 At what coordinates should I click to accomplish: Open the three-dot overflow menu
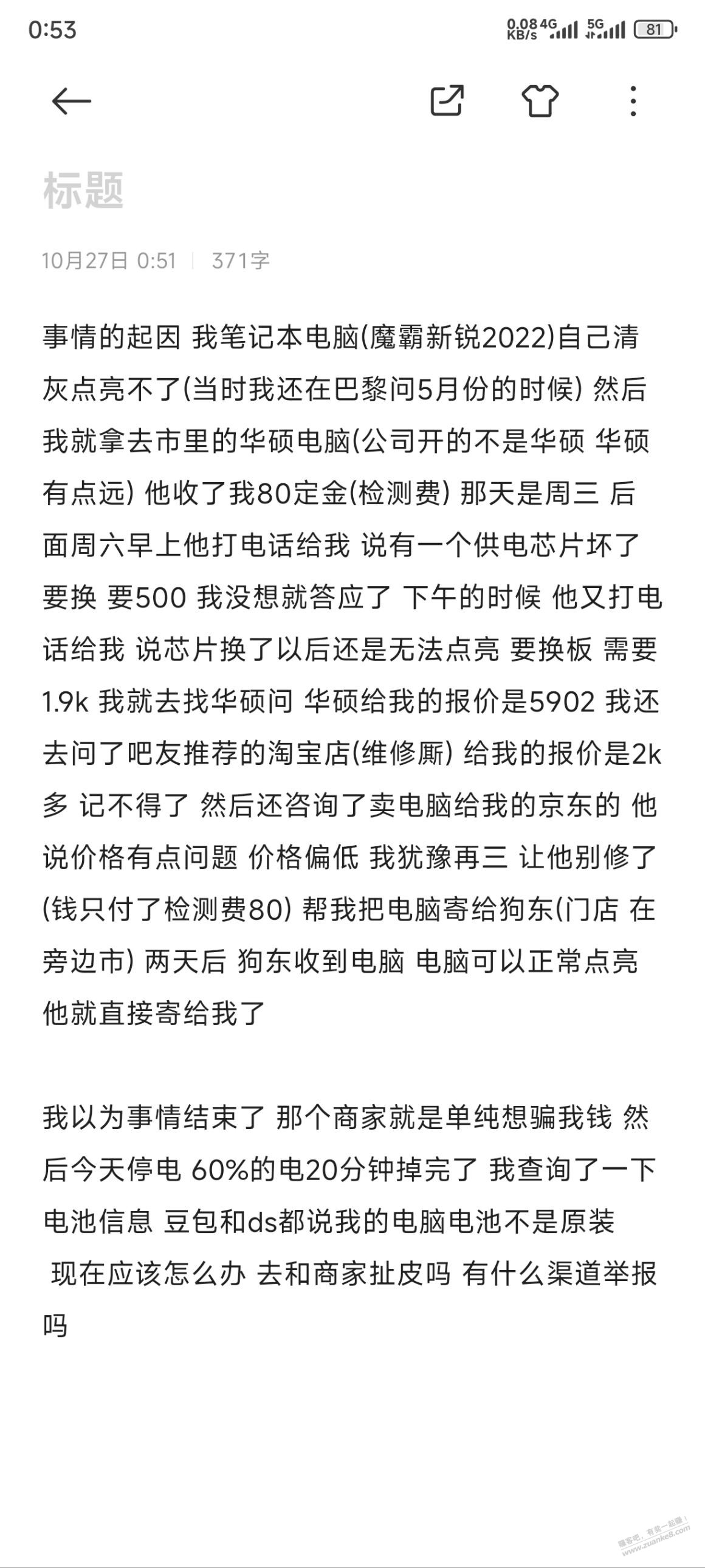[633, 100]
